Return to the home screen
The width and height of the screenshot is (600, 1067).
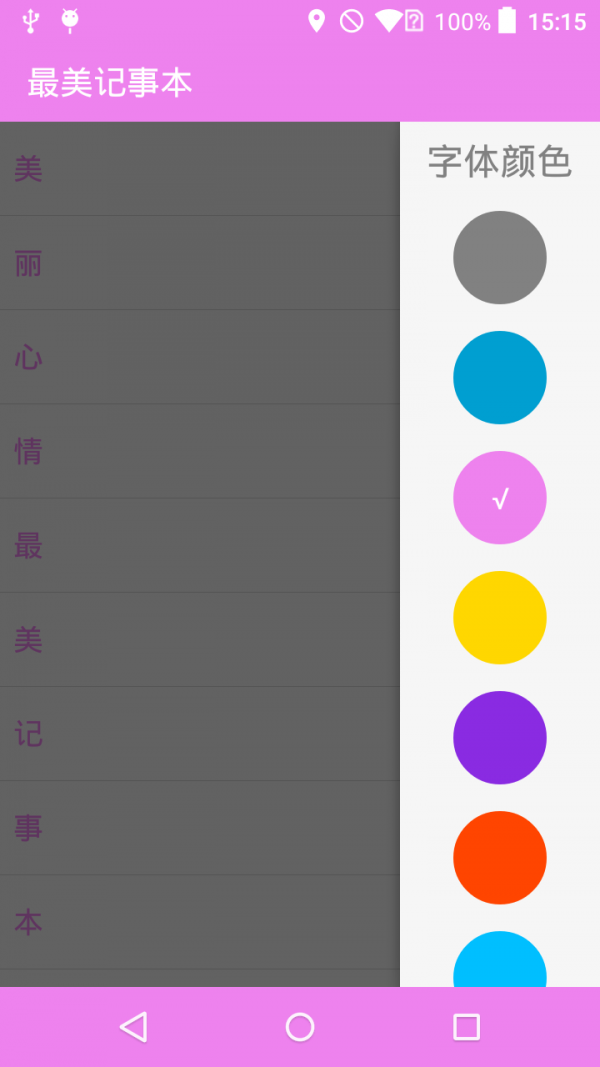click(x=300, y=1027)
